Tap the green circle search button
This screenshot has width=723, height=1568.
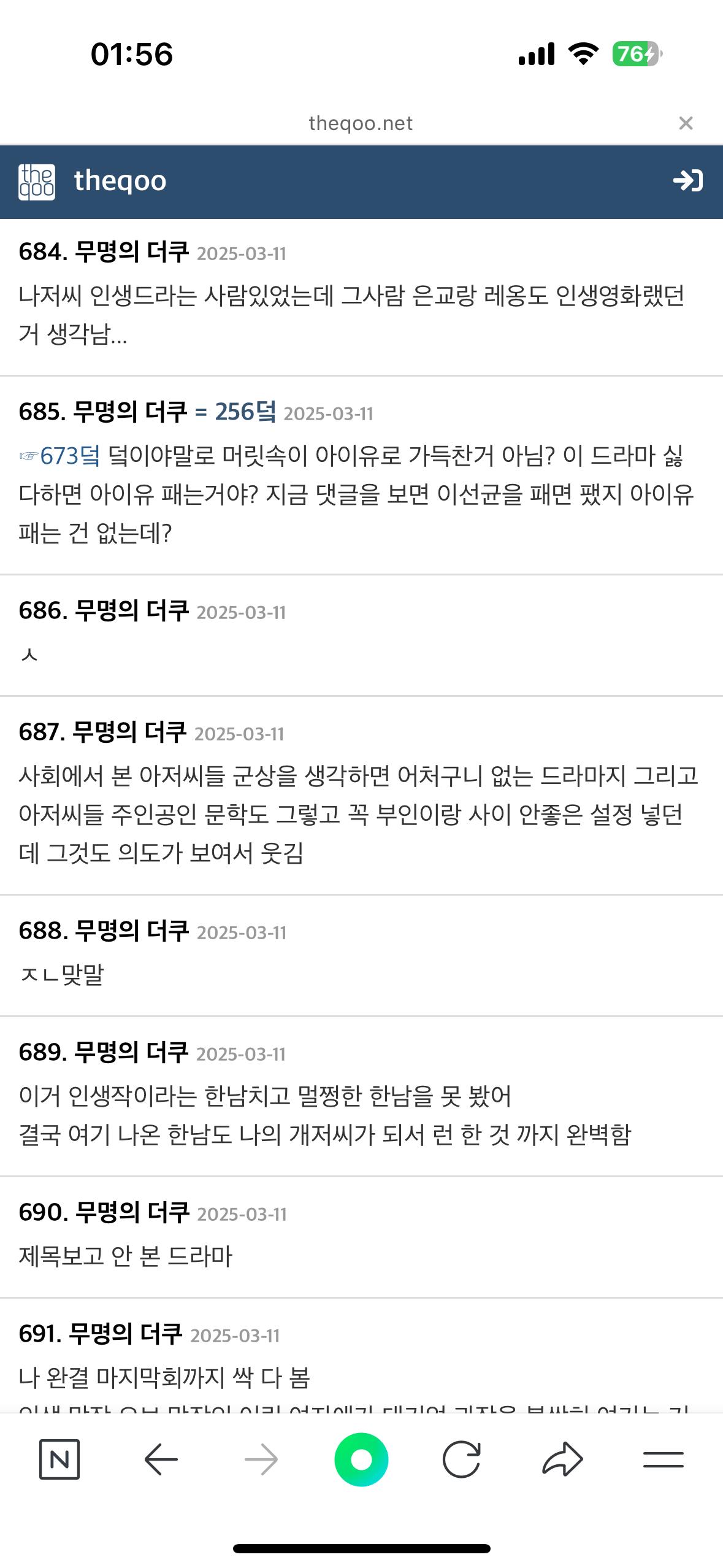pos(361,1459)
